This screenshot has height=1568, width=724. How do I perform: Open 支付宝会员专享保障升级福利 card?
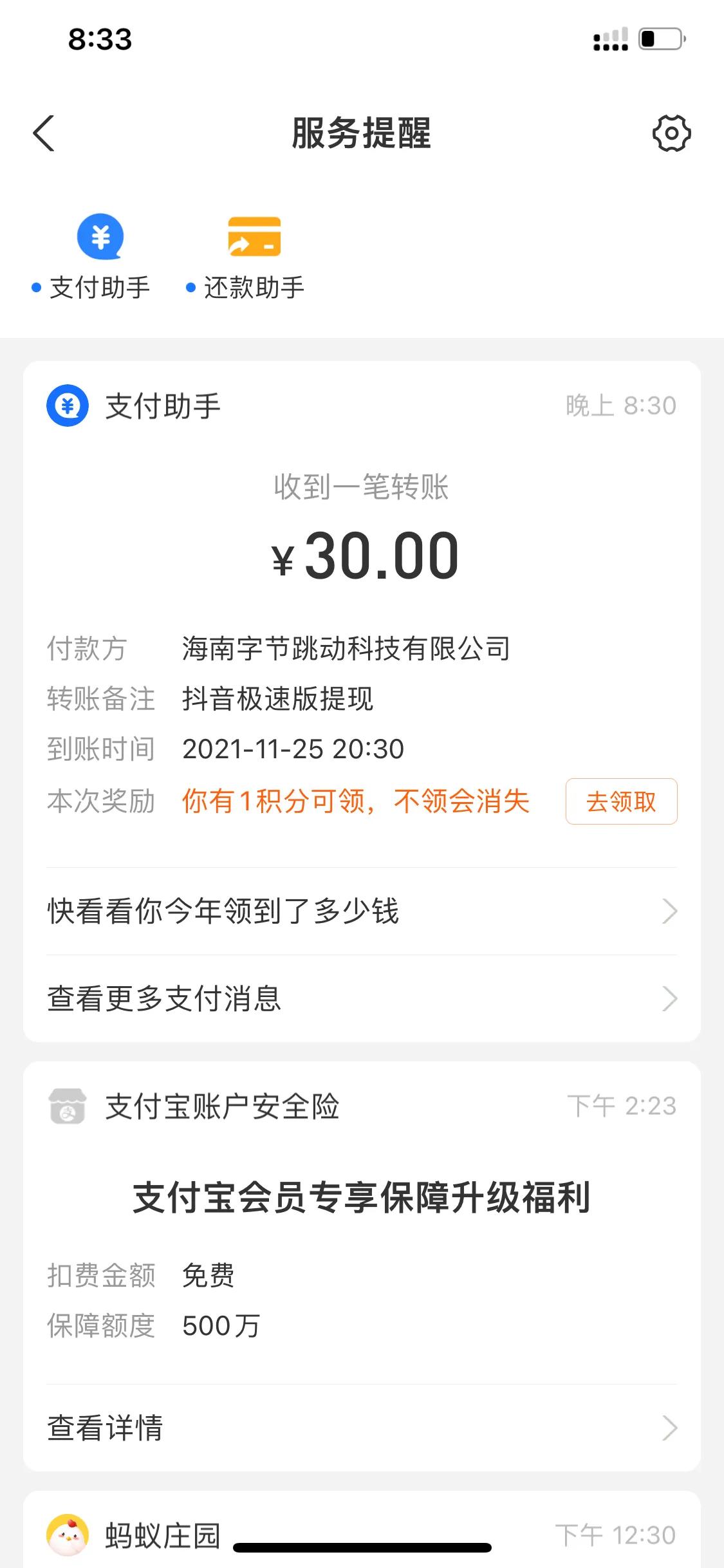(x=362, y=1199)
